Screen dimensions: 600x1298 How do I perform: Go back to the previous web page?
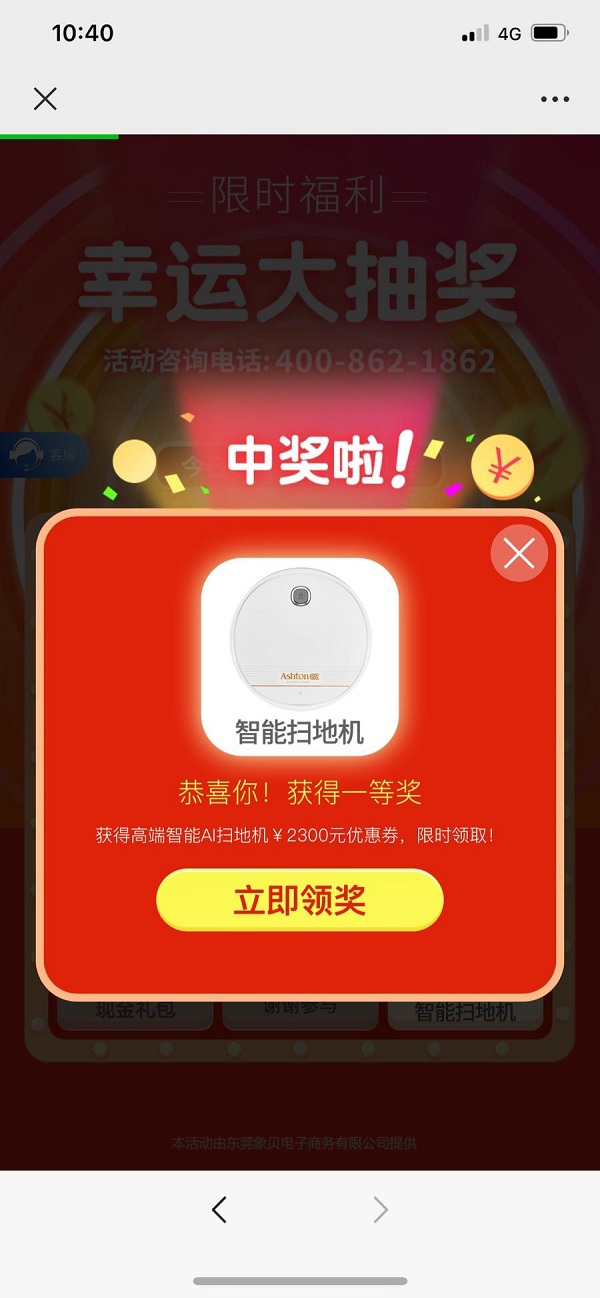coord(220,1210)
